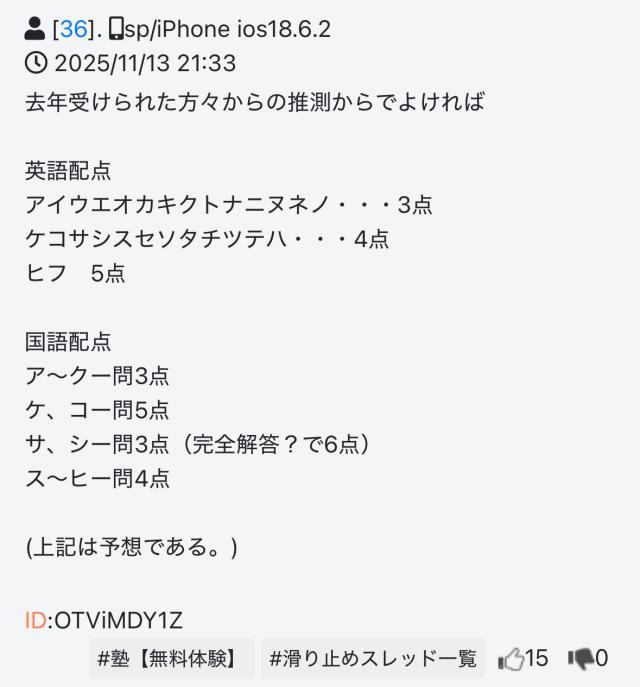Open the #滑り止めスレッド一覧 tag

tap(373, 658)
